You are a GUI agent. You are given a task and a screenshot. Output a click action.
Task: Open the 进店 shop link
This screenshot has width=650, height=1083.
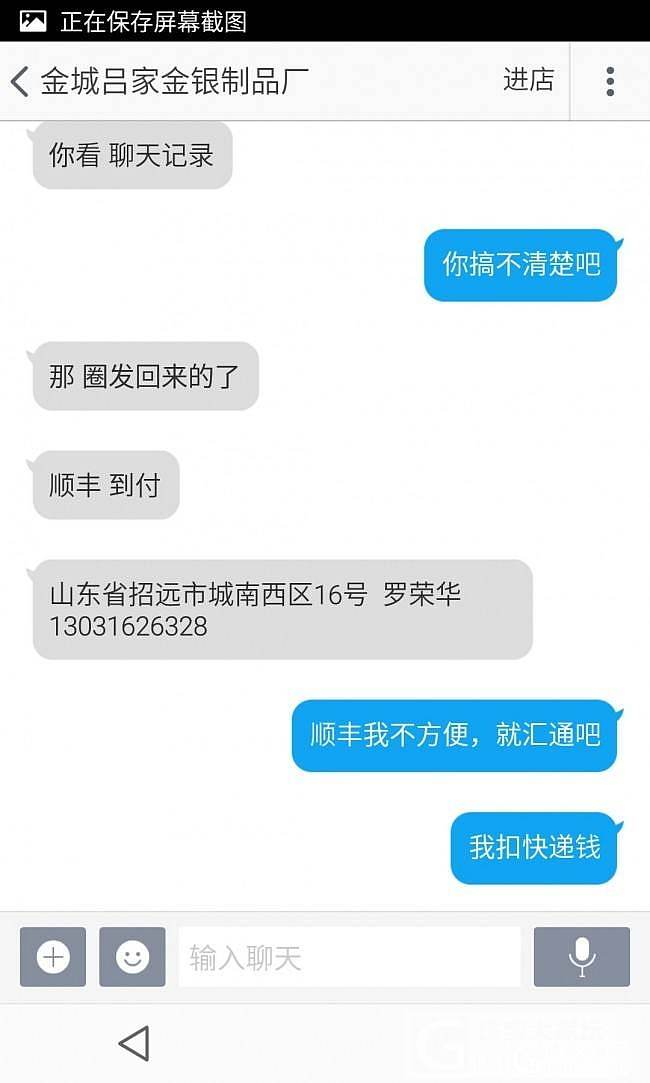pyautogui.click(x=528, y=80)
